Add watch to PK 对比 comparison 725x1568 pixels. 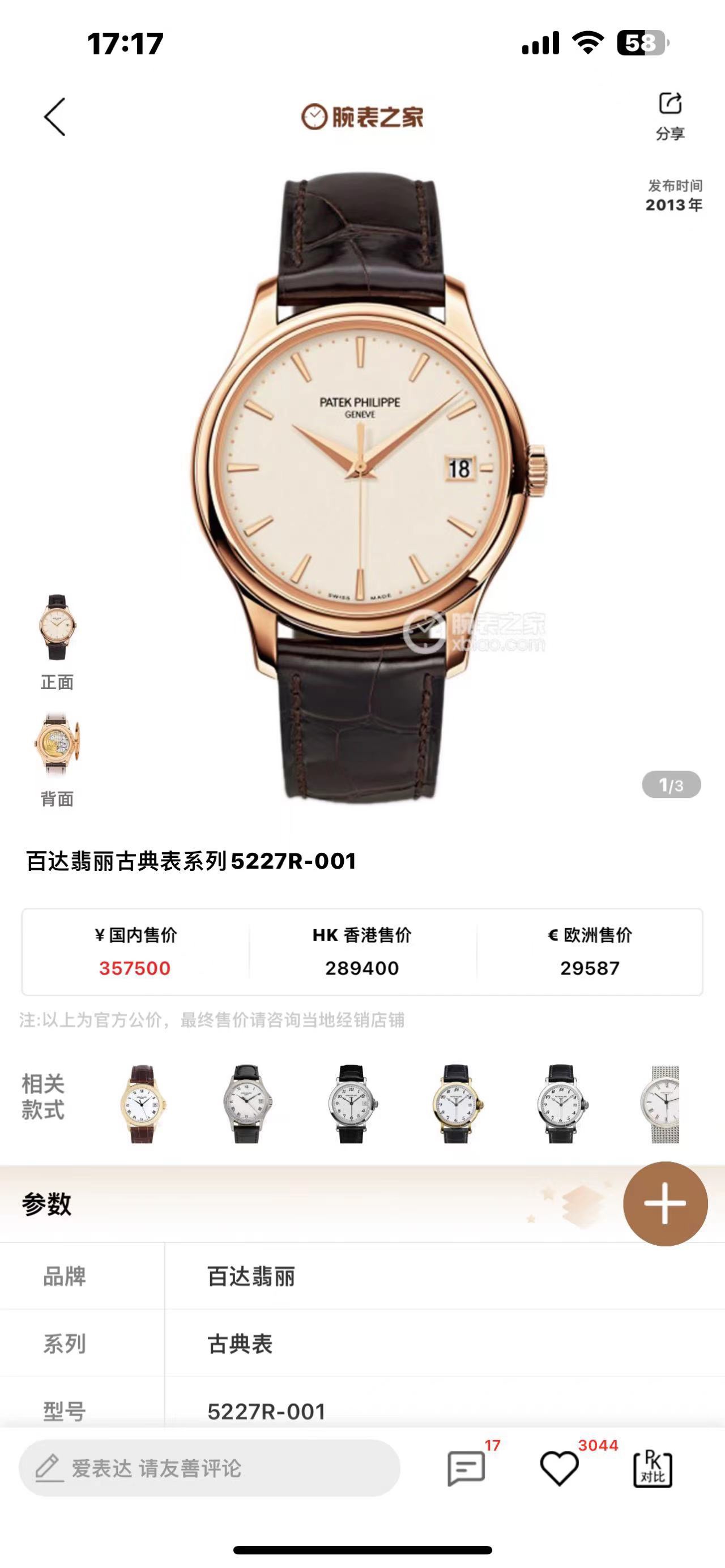point(652,1468)
